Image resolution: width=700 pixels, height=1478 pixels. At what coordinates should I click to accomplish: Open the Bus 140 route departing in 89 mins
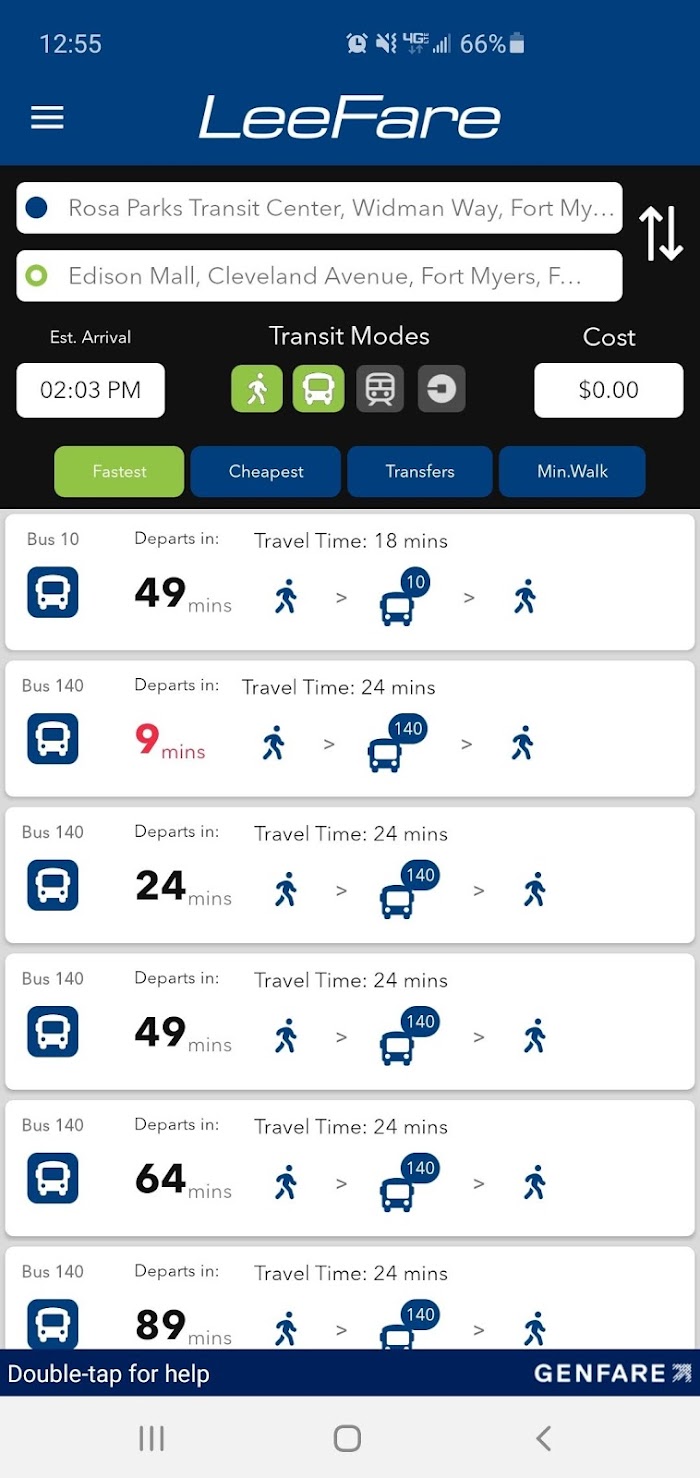350,1298
